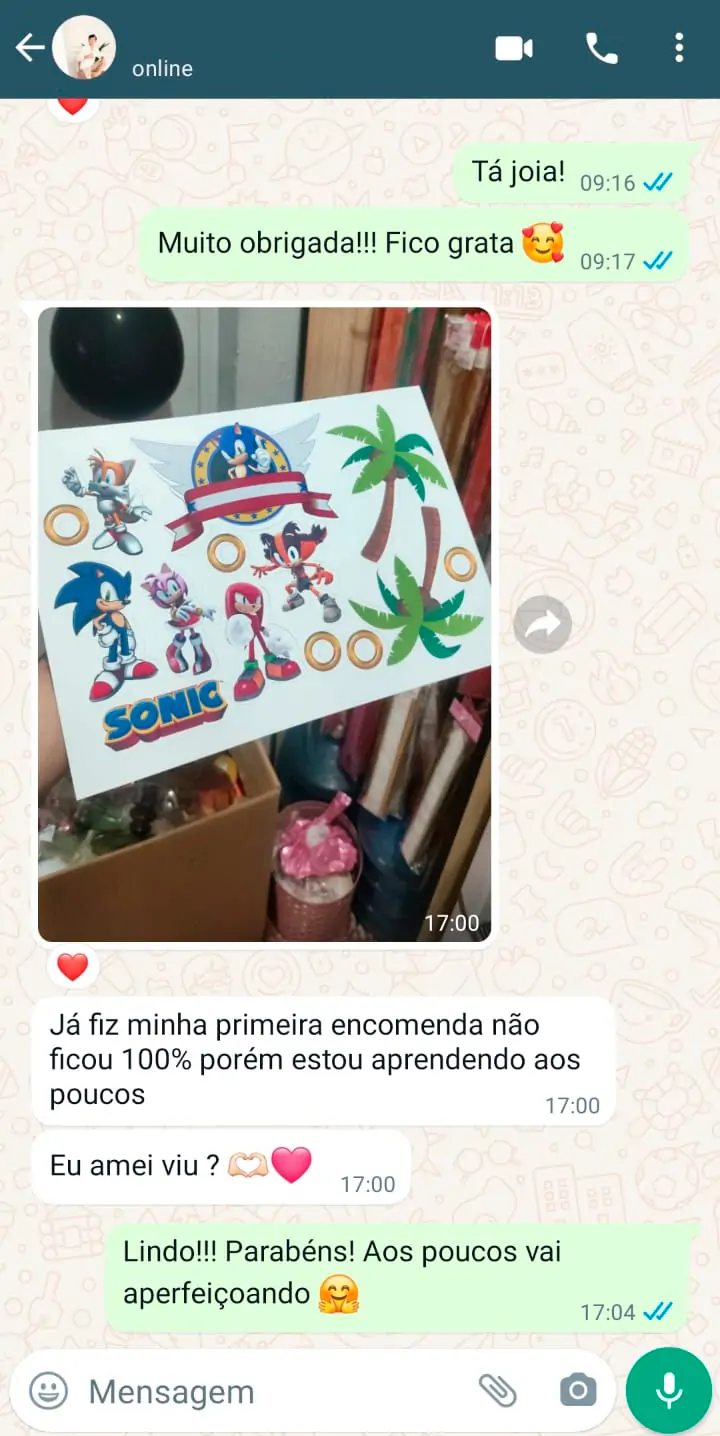720x1436 pixels.
Task: Open the emoji picker
Action: pyautogui.click(x=48, y=1390)
